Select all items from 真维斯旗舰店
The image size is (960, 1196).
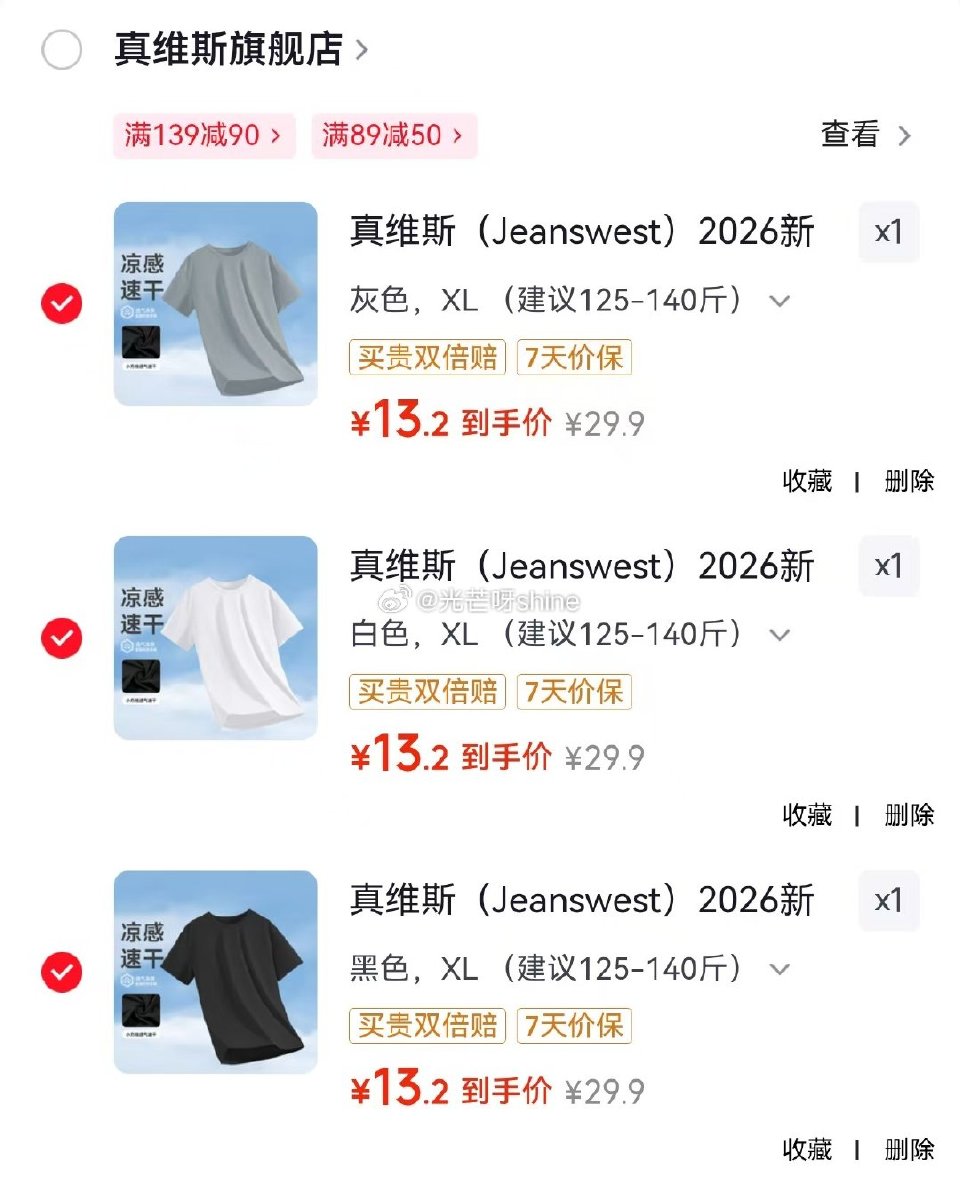pyautogui.click(x=61, y=47)
